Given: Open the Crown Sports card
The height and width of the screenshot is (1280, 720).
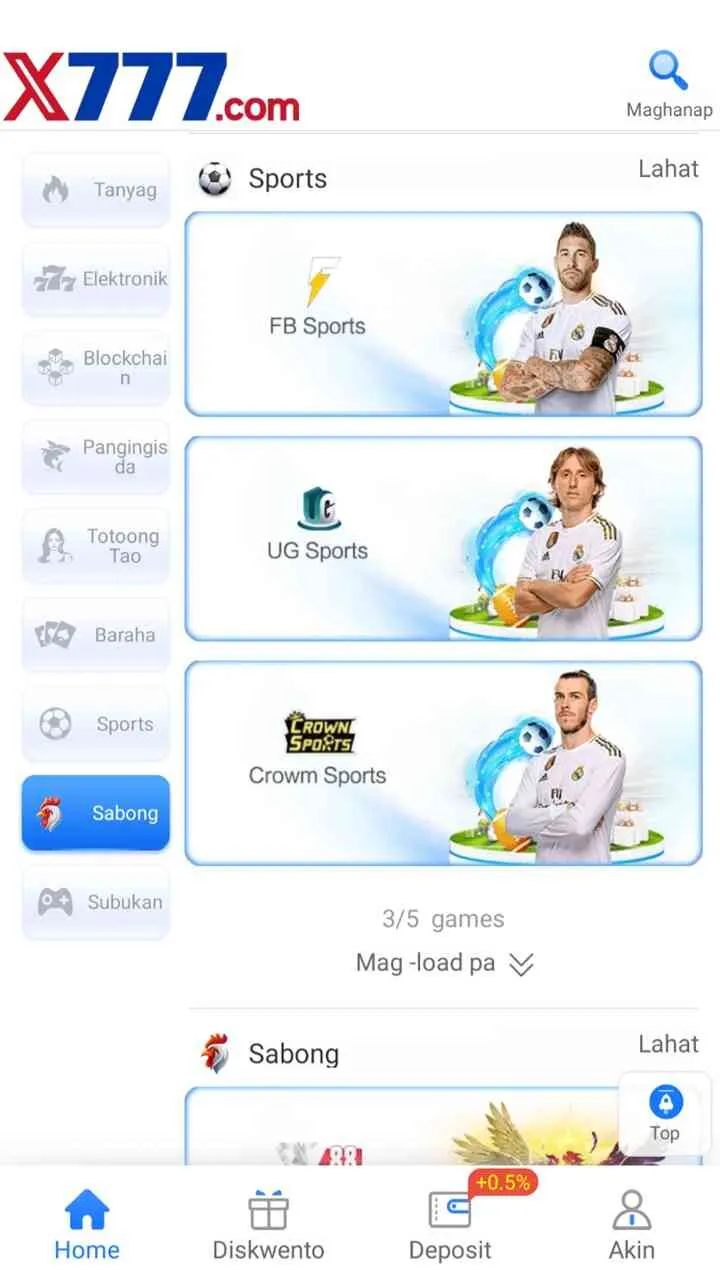Looking at the screenshot, I should [444, 763].
